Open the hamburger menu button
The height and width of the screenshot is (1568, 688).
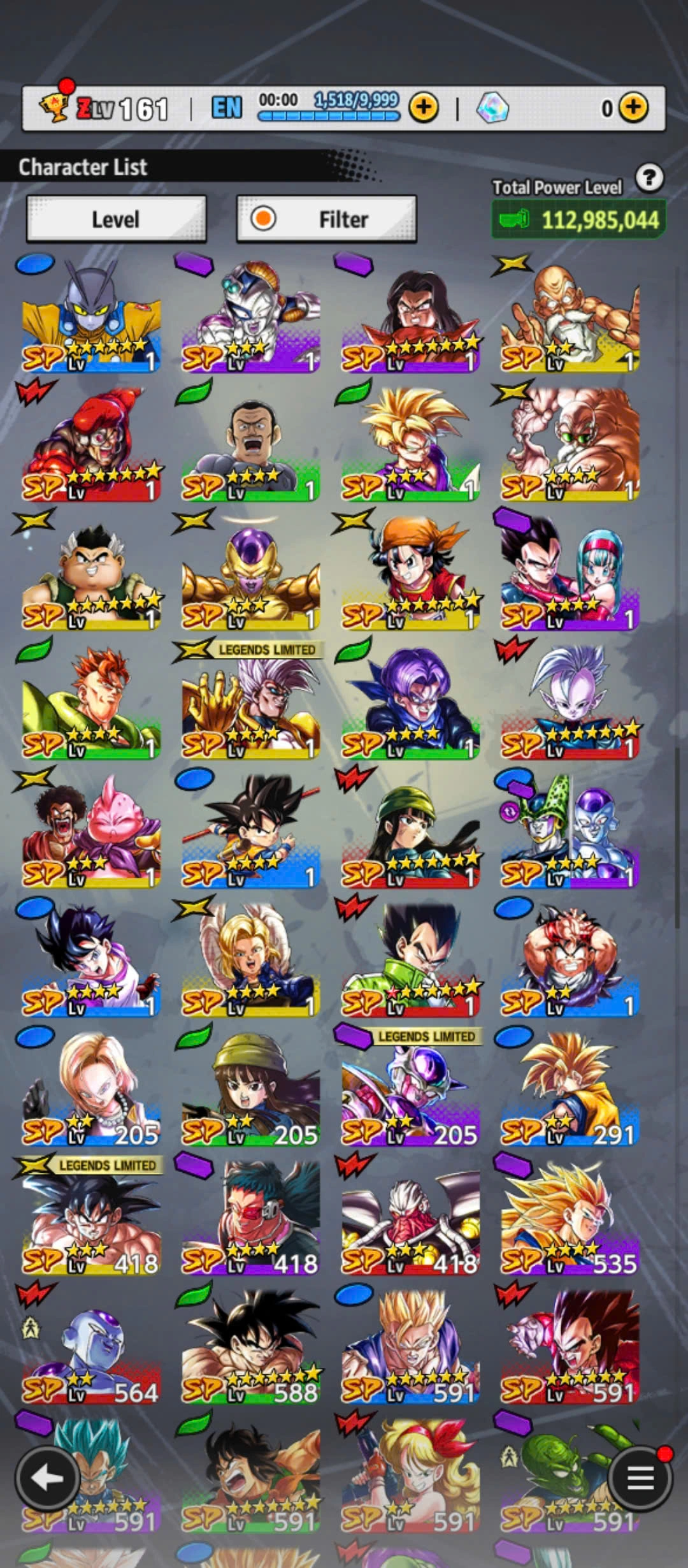640,1478
